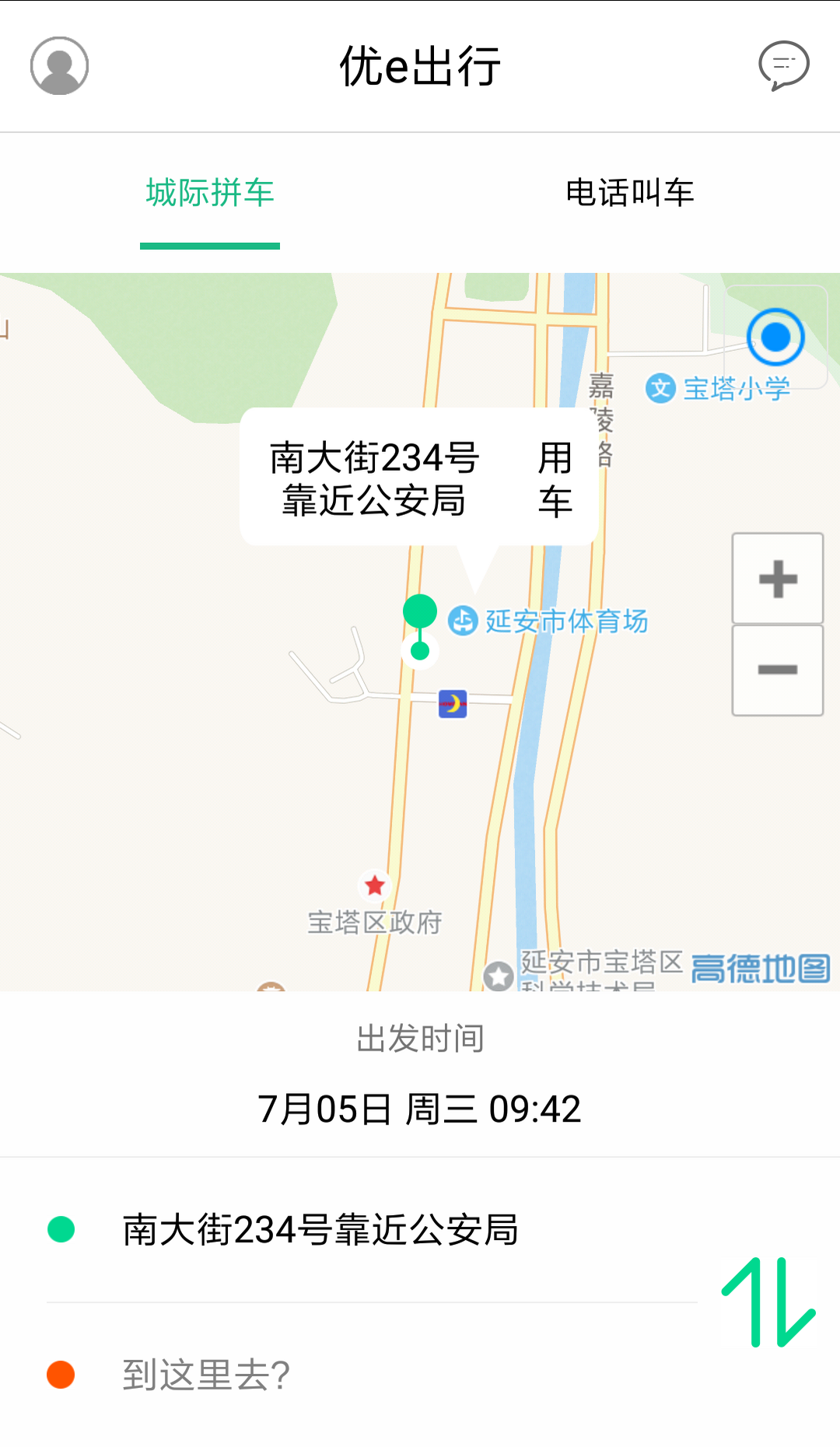
Task: Select the 城际拼车 tab
Action: coord(210,194)
